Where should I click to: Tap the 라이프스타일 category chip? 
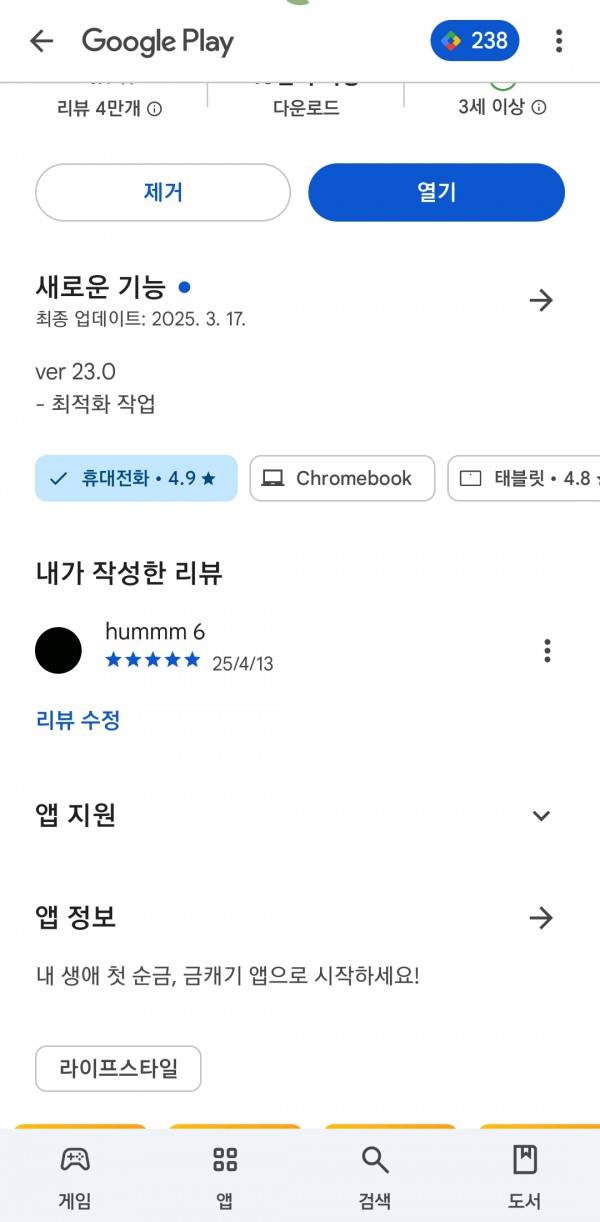point(118,1068)
